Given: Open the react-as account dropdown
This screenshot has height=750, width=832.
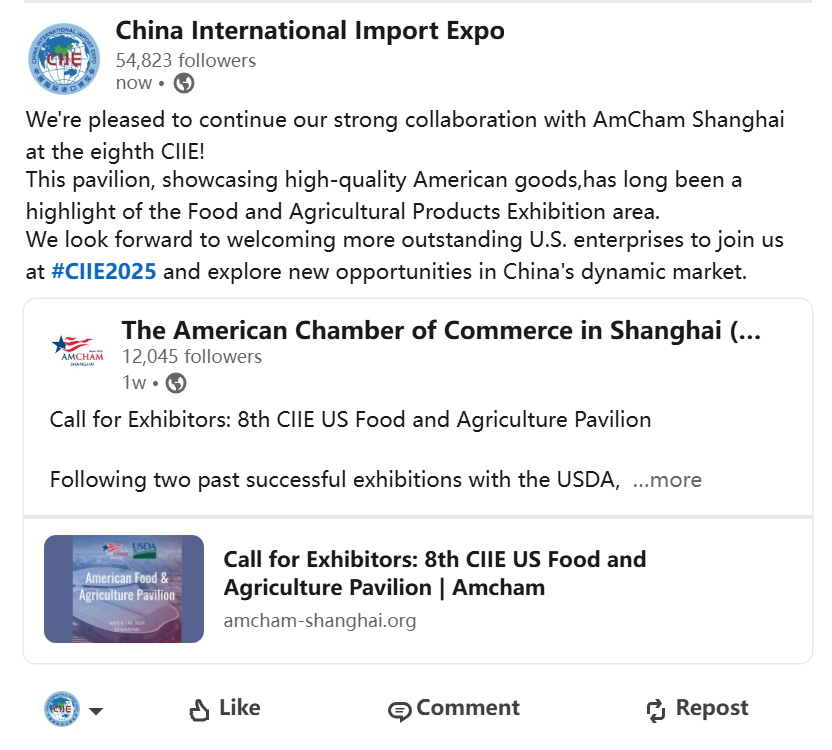Looking at the screenshot, I should 96,711.
